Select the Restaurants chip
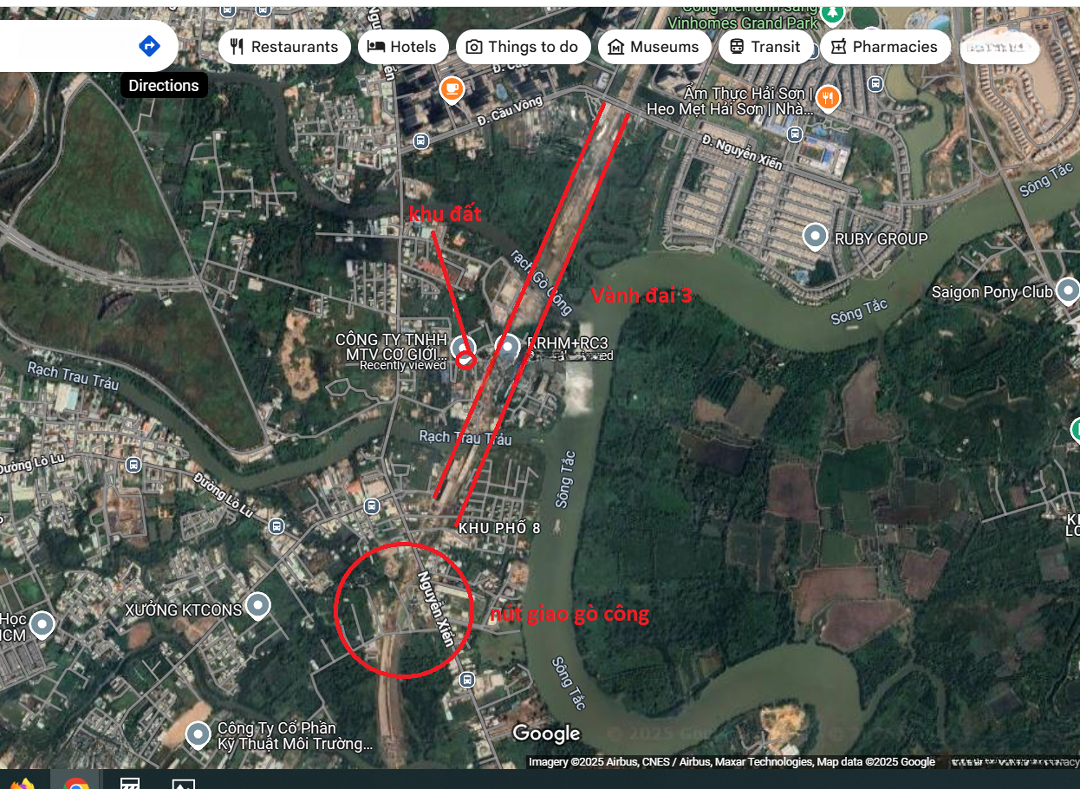Screen dimensions: 1080x789 284,47
